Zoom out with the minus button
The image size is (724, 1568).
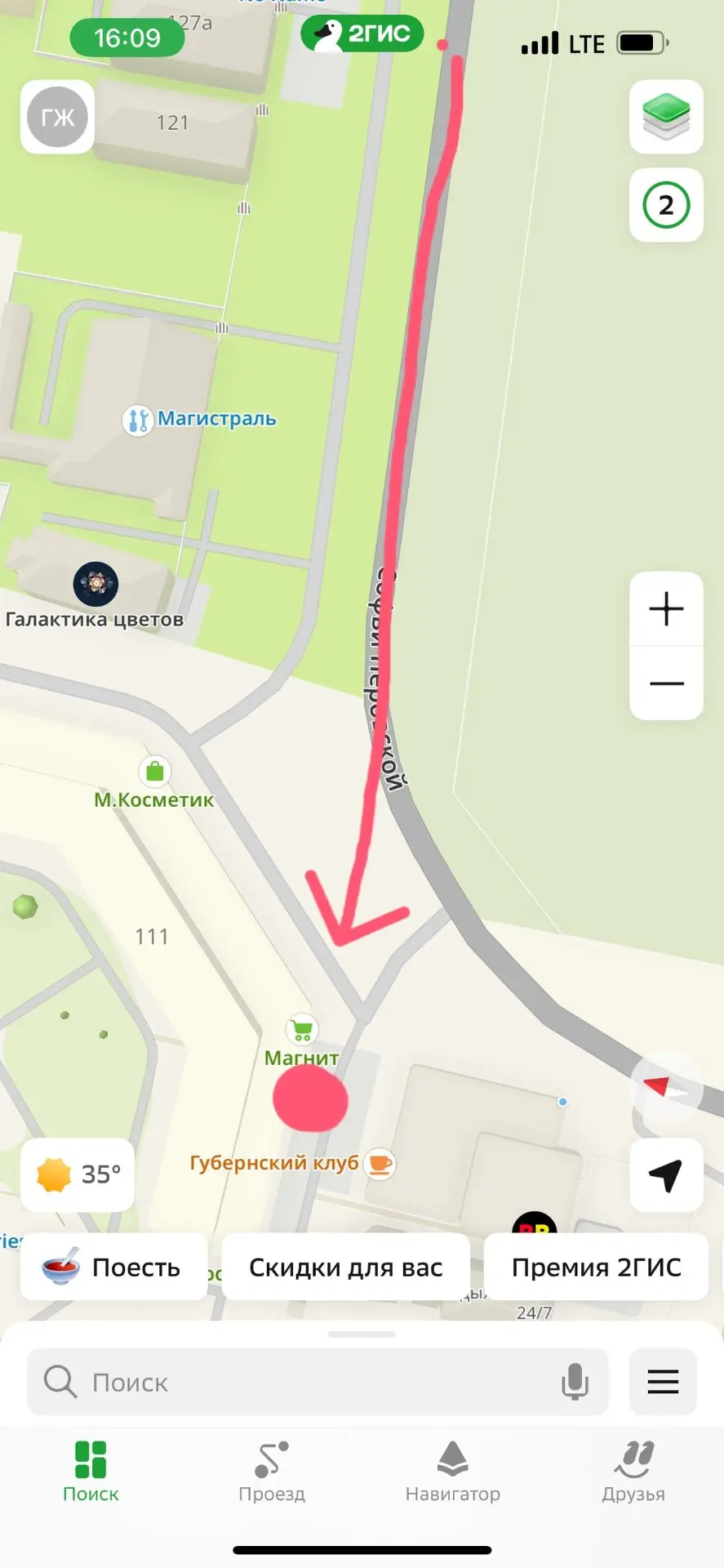coord(666,683)
